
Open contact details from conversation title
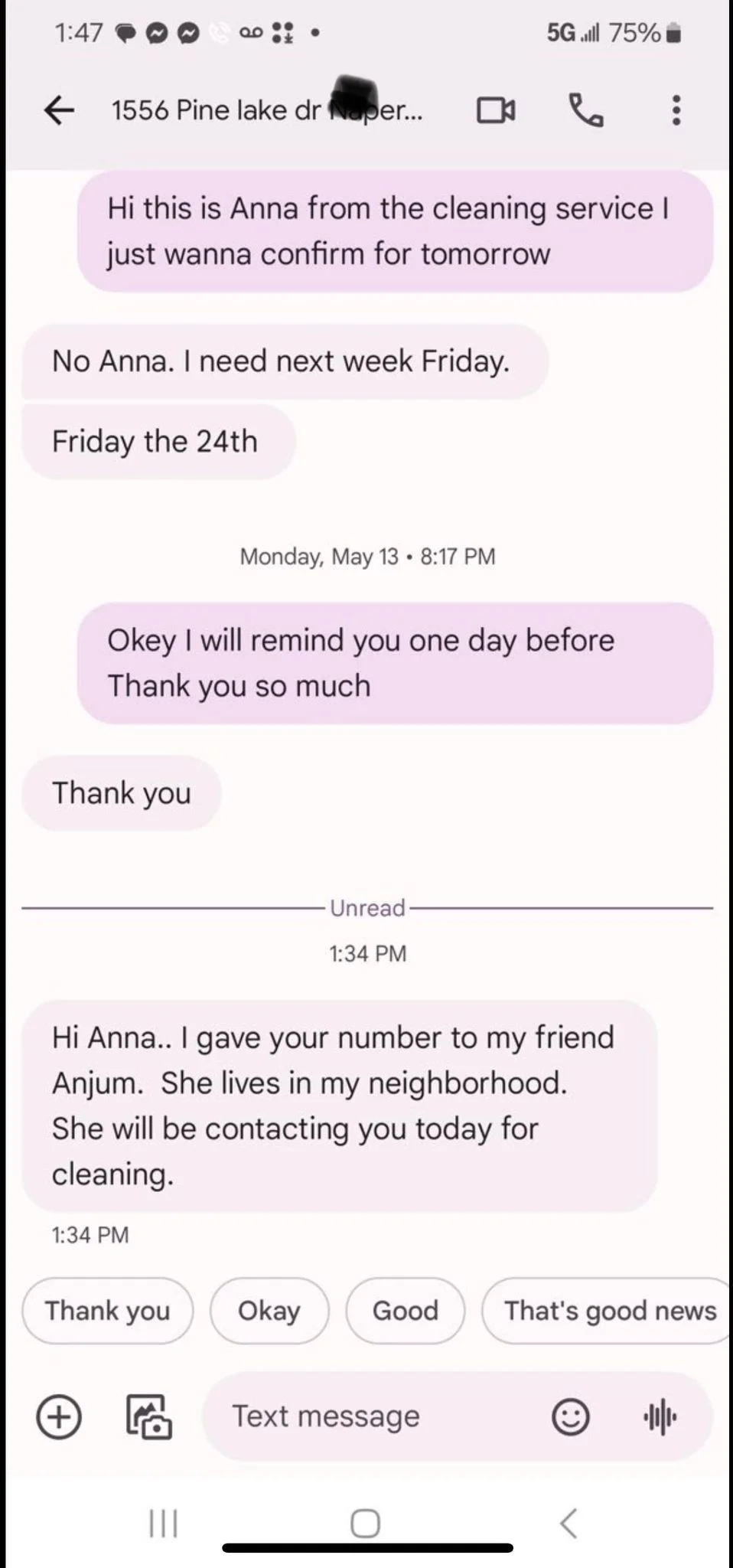[x=267, y=110]
